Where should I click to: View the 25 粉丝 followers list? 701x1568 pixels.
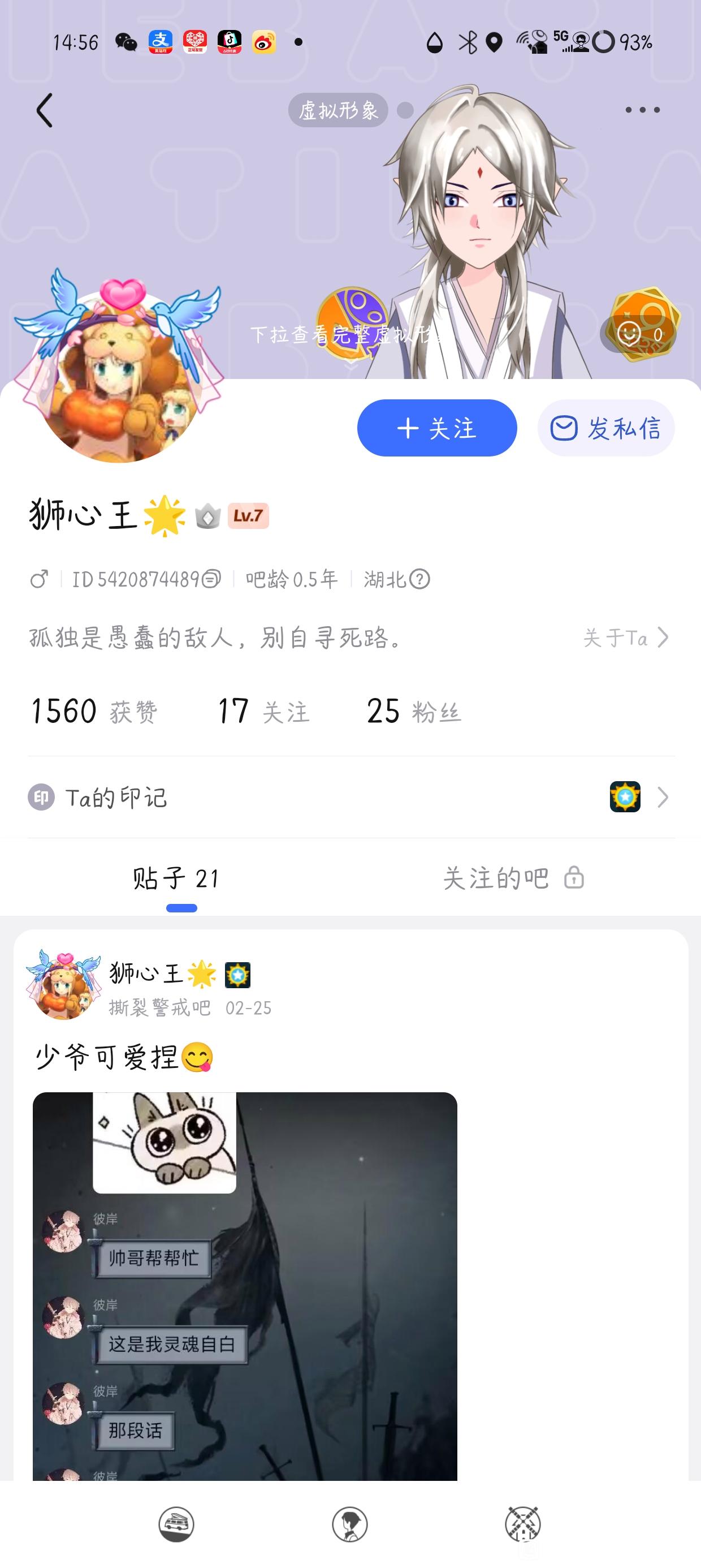coord(414,711)
